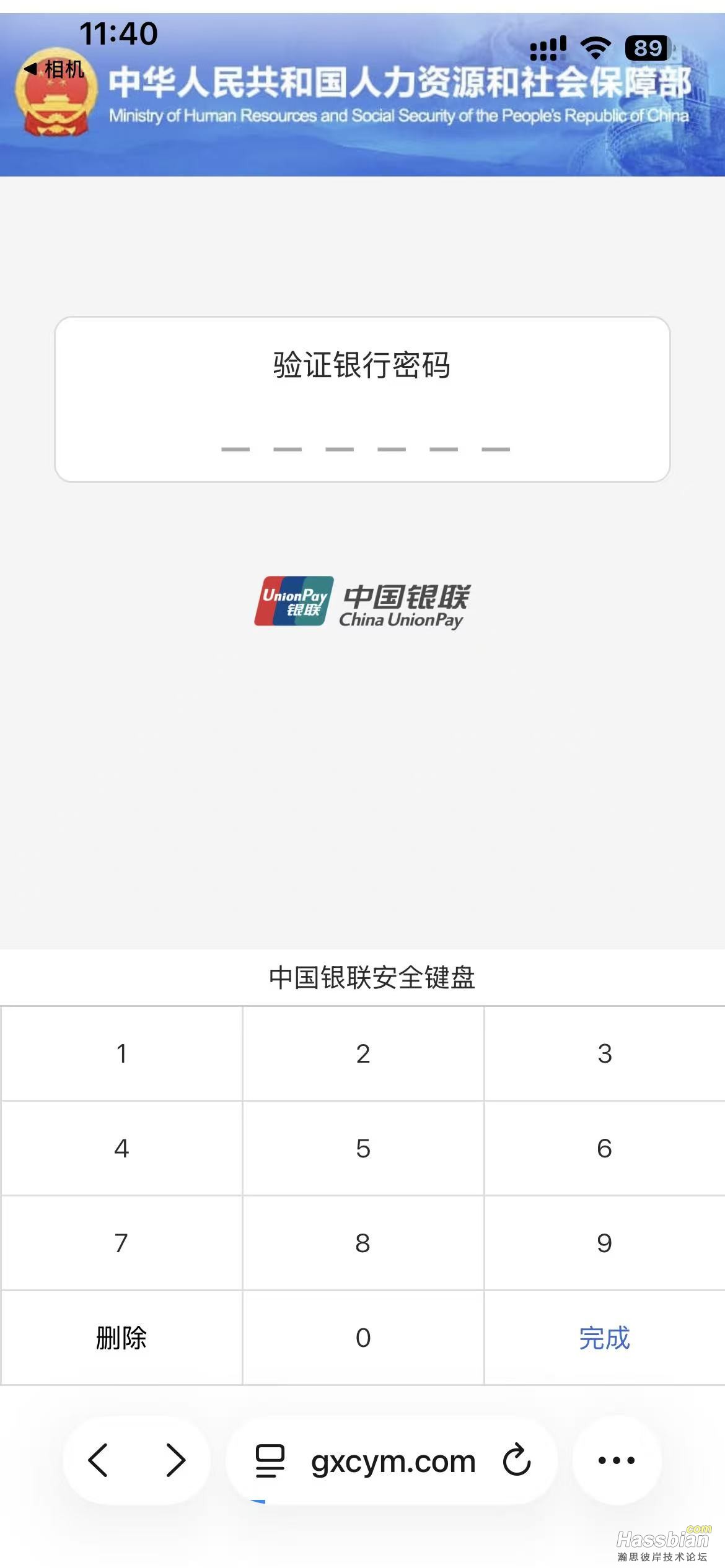Reload the gxcym.com page
The height and width of the screenshot is (1568, 725).
click(517, 1460)
